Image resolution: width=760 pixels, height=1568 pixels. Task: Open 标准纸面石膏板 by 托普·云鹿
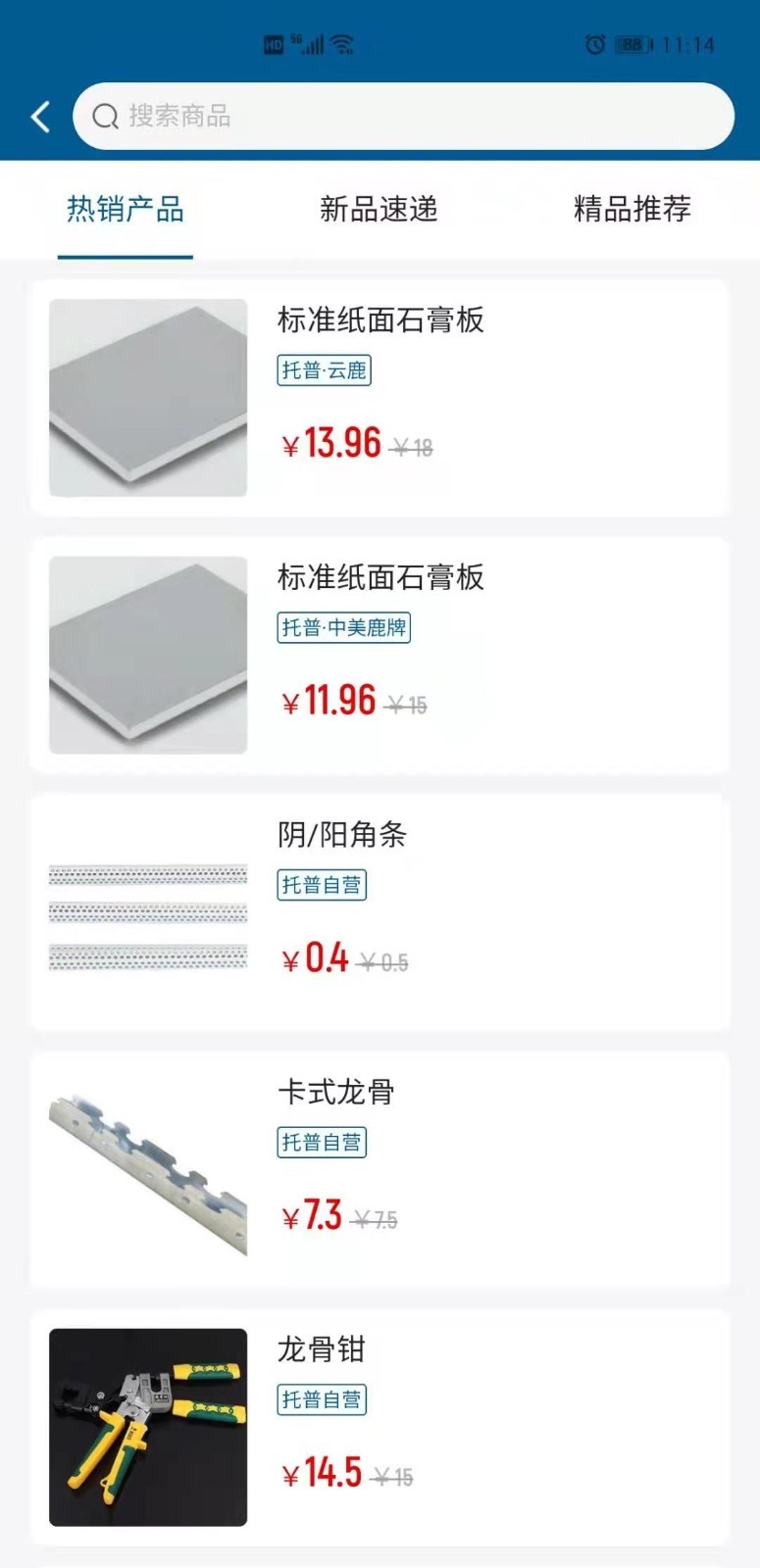pyautogui.click(x=380, y=398)
